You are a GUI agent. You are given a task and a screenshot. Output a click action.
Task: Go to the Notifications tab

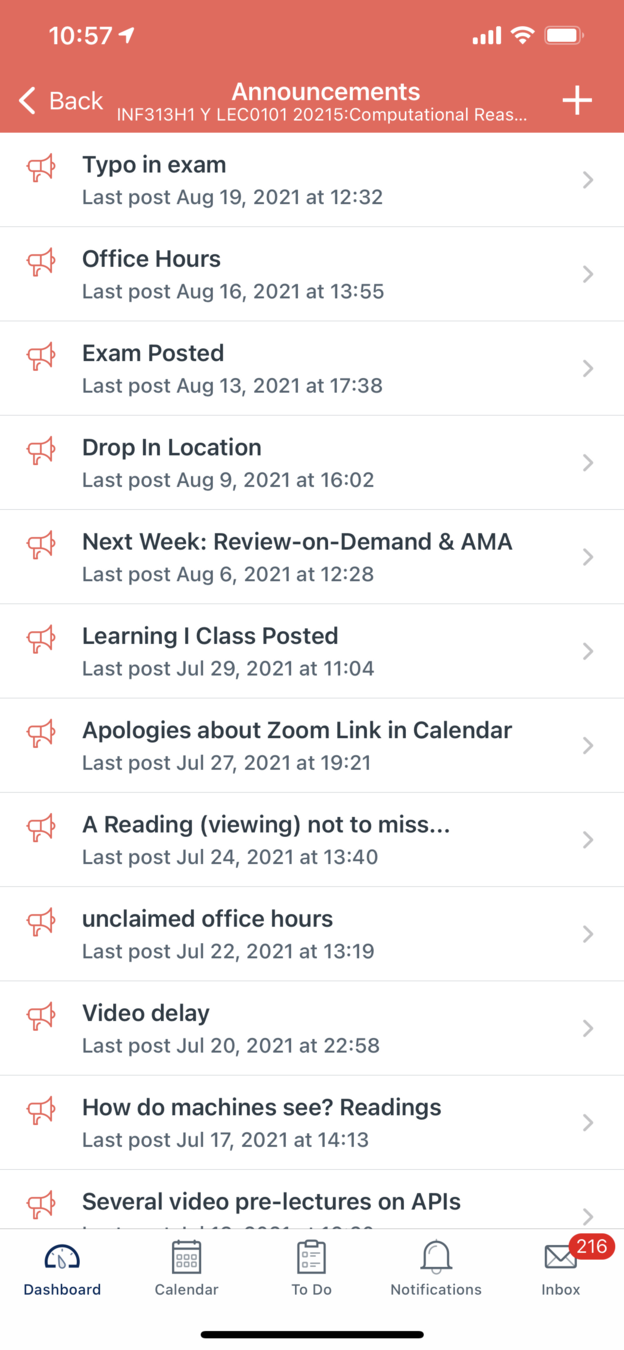[436, 1269]
